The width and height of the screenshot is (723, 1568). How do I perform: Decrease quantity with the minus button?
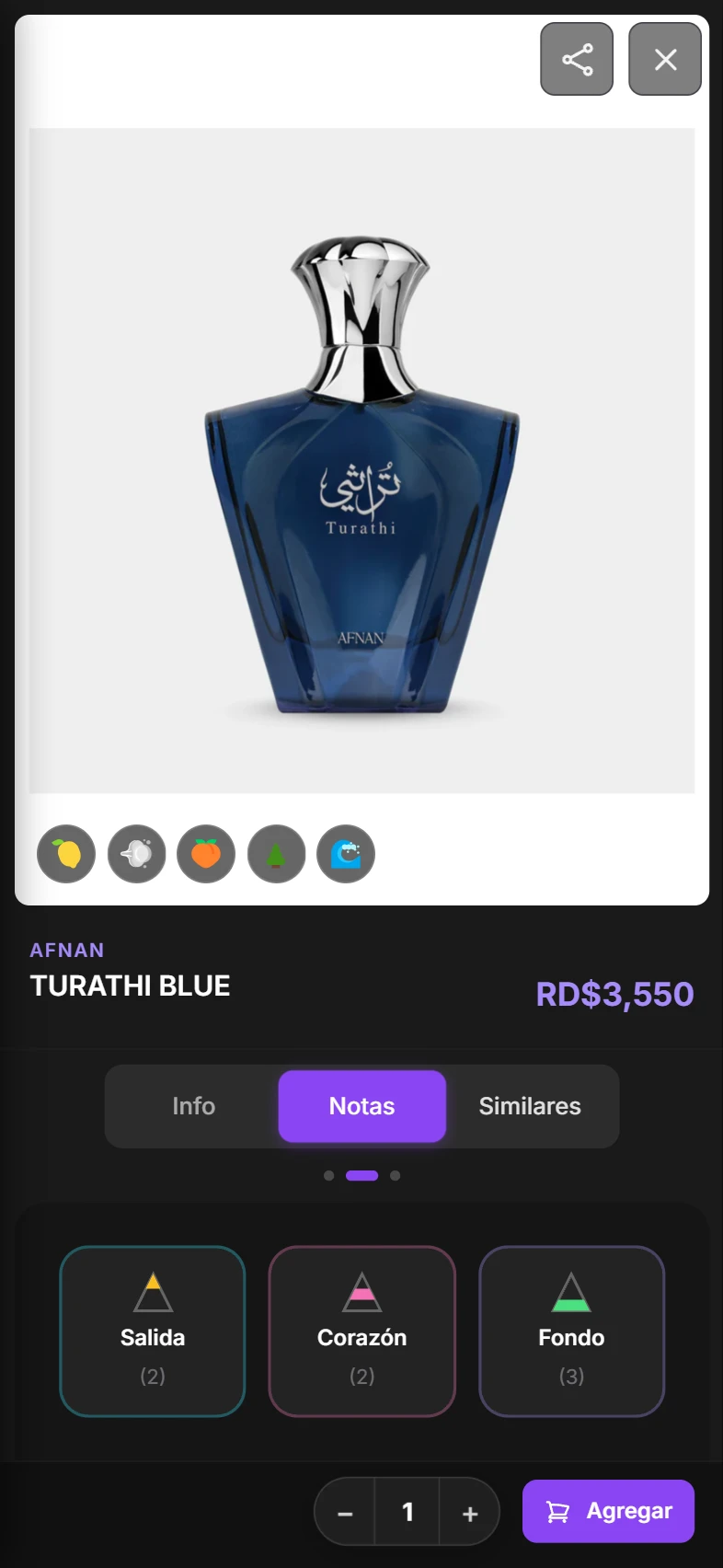[x=345, y=1512]
